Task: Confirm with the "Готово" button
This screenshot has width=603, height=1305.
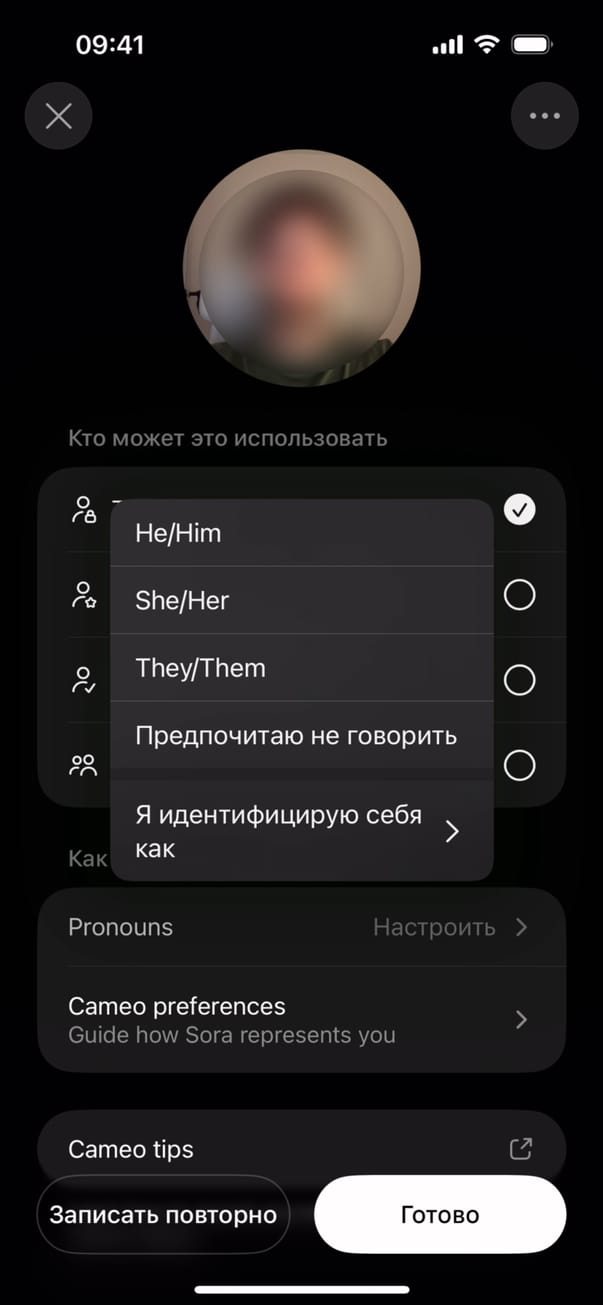Action: tap(439, 1215)
